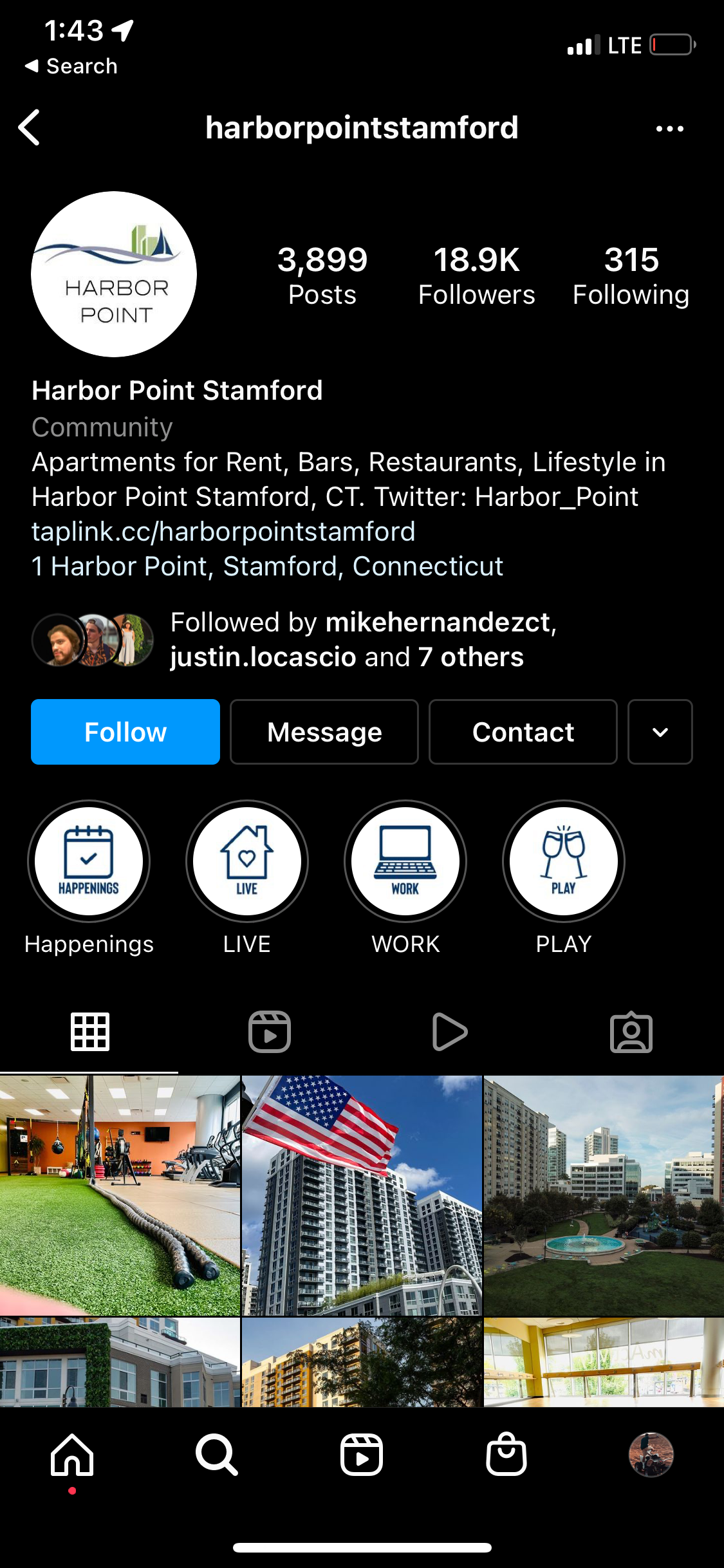Message the Harbor Point Stamford account

324,732
